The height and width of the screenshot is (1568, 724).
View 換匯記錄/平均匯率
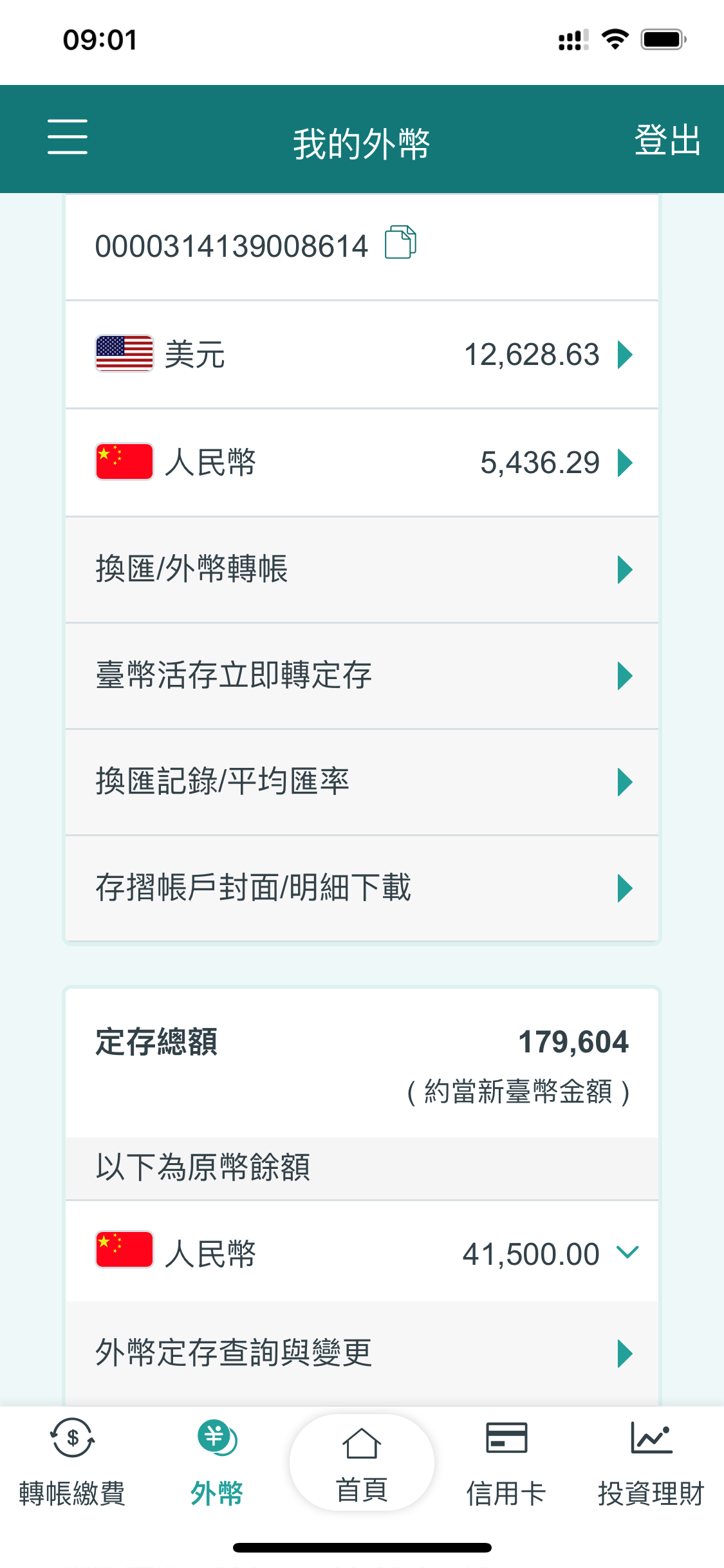click(x=362, y=782)
